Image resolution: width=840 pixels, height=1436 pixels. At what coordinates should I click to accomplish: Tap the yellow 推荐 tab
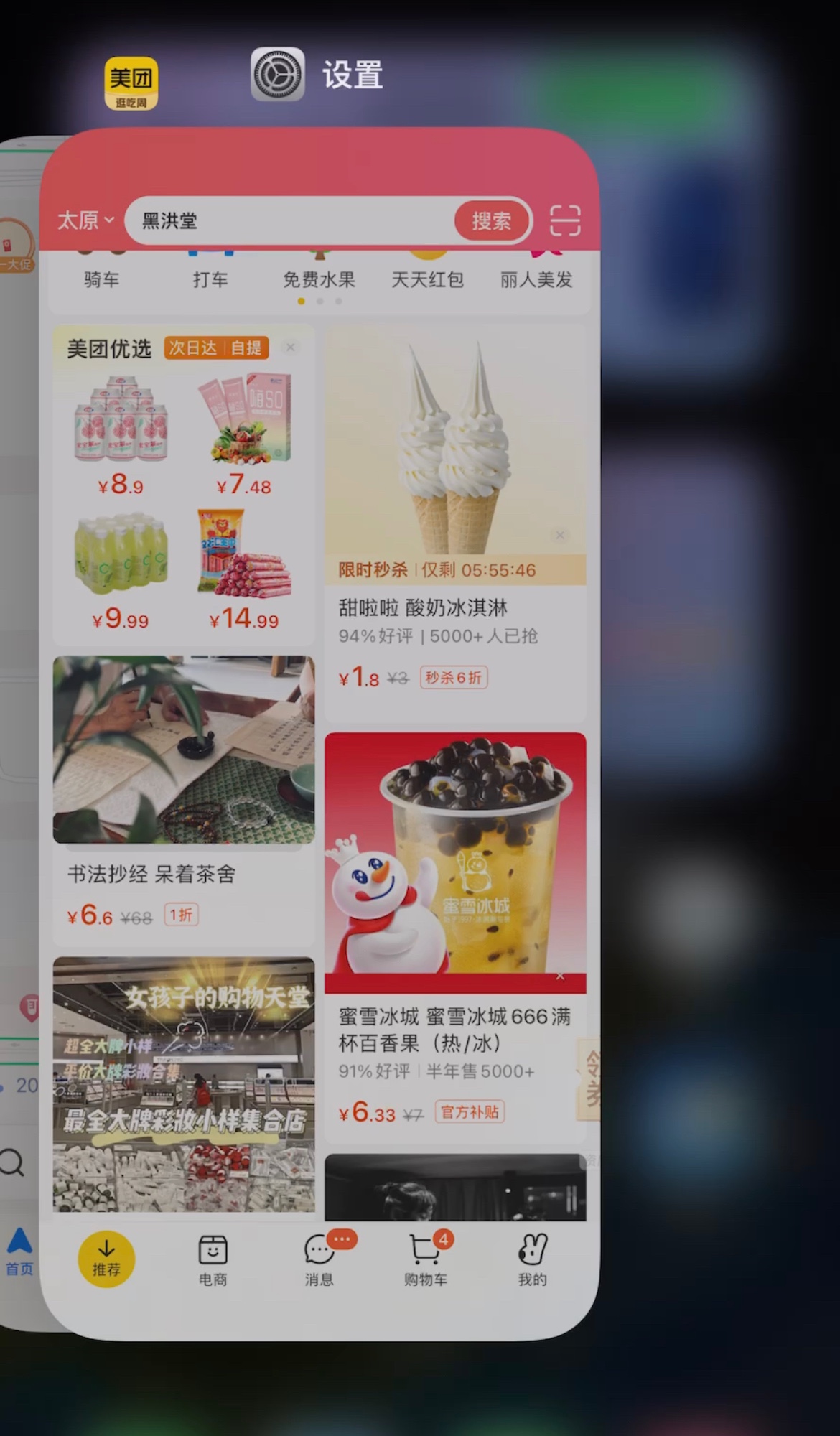[106, 1258]
